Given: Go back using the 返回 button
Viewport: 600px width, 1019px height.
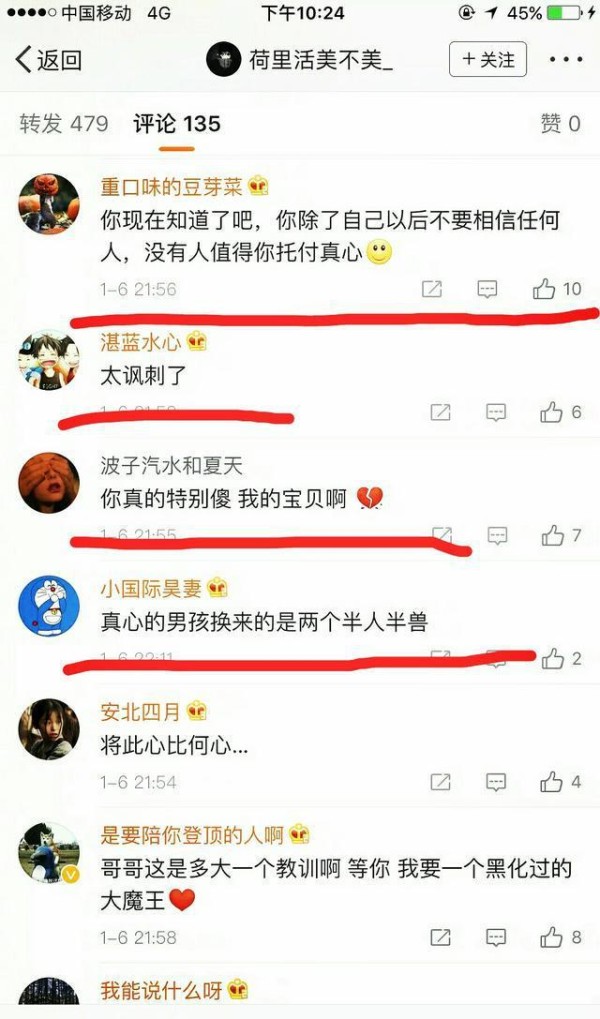Looking at the screenshot, I should click(49, 60).
